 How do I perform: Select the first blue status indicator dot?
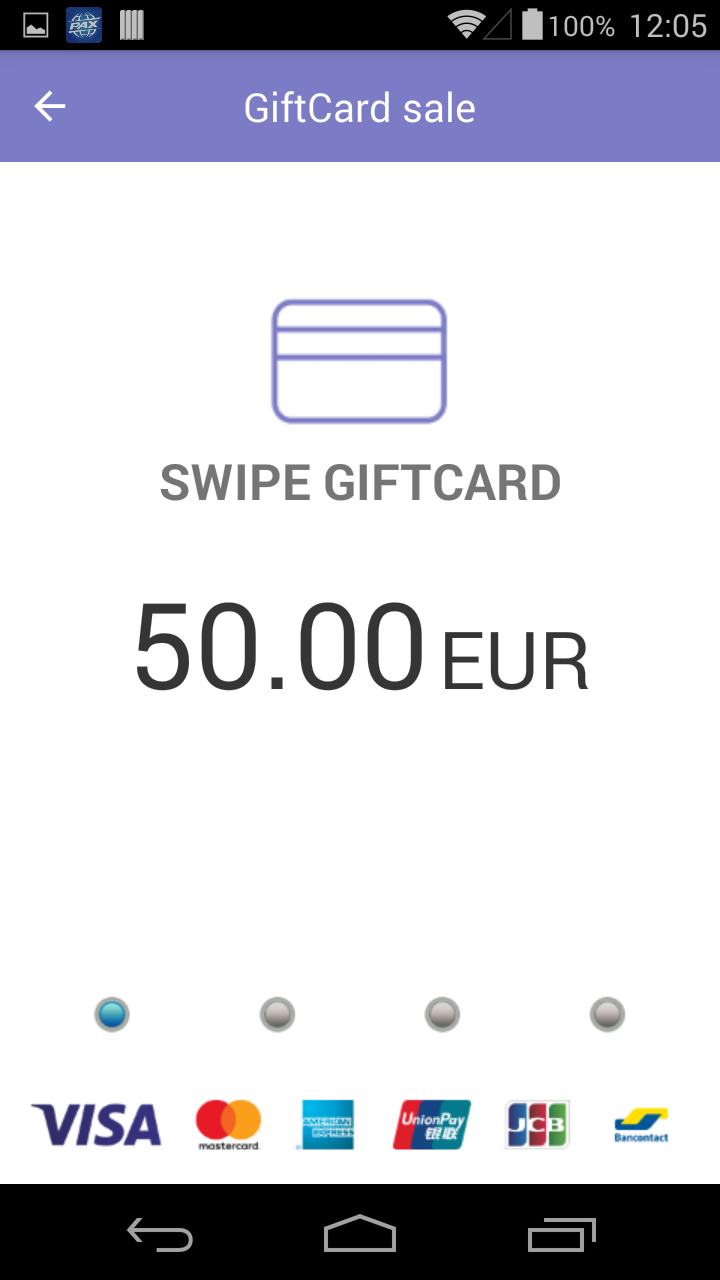click(112, 1013)
